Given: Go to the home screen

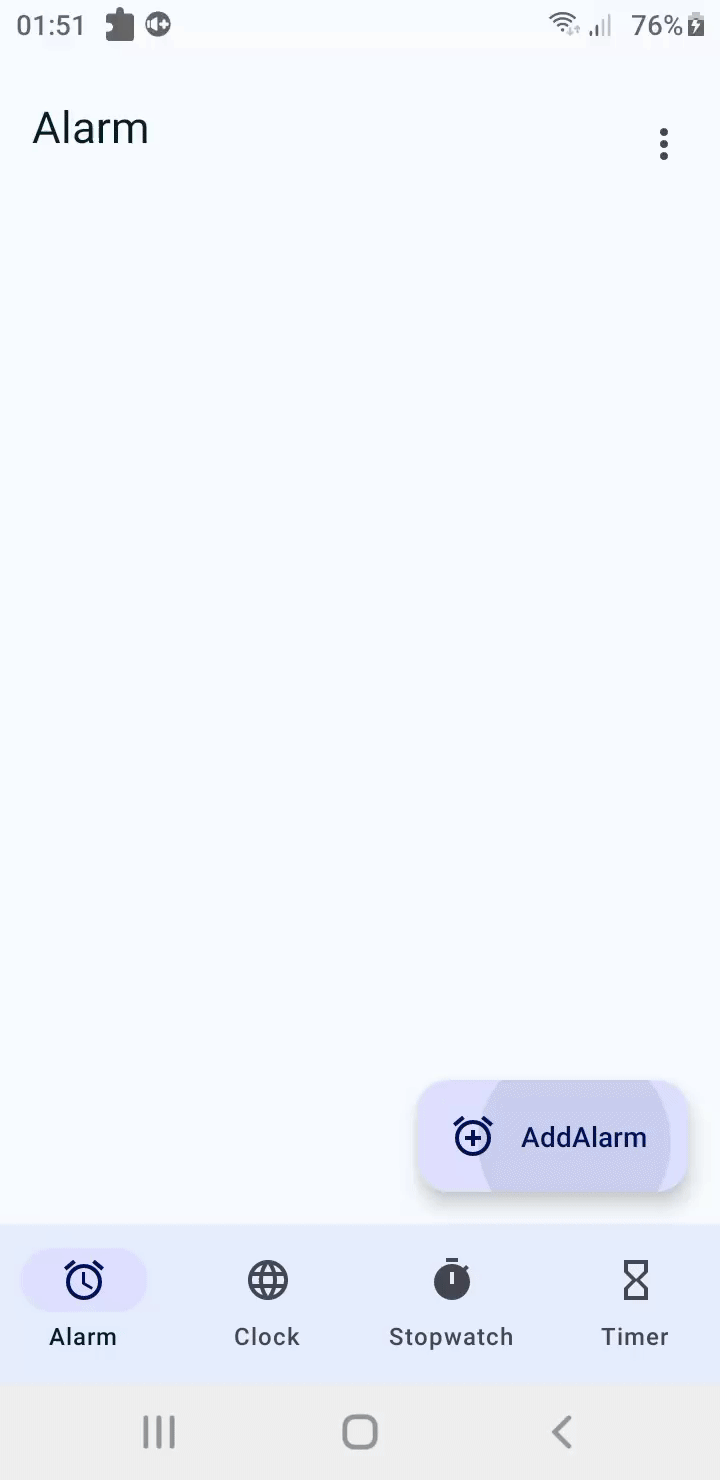Looking at the screenshot, I should point(360,1432).
